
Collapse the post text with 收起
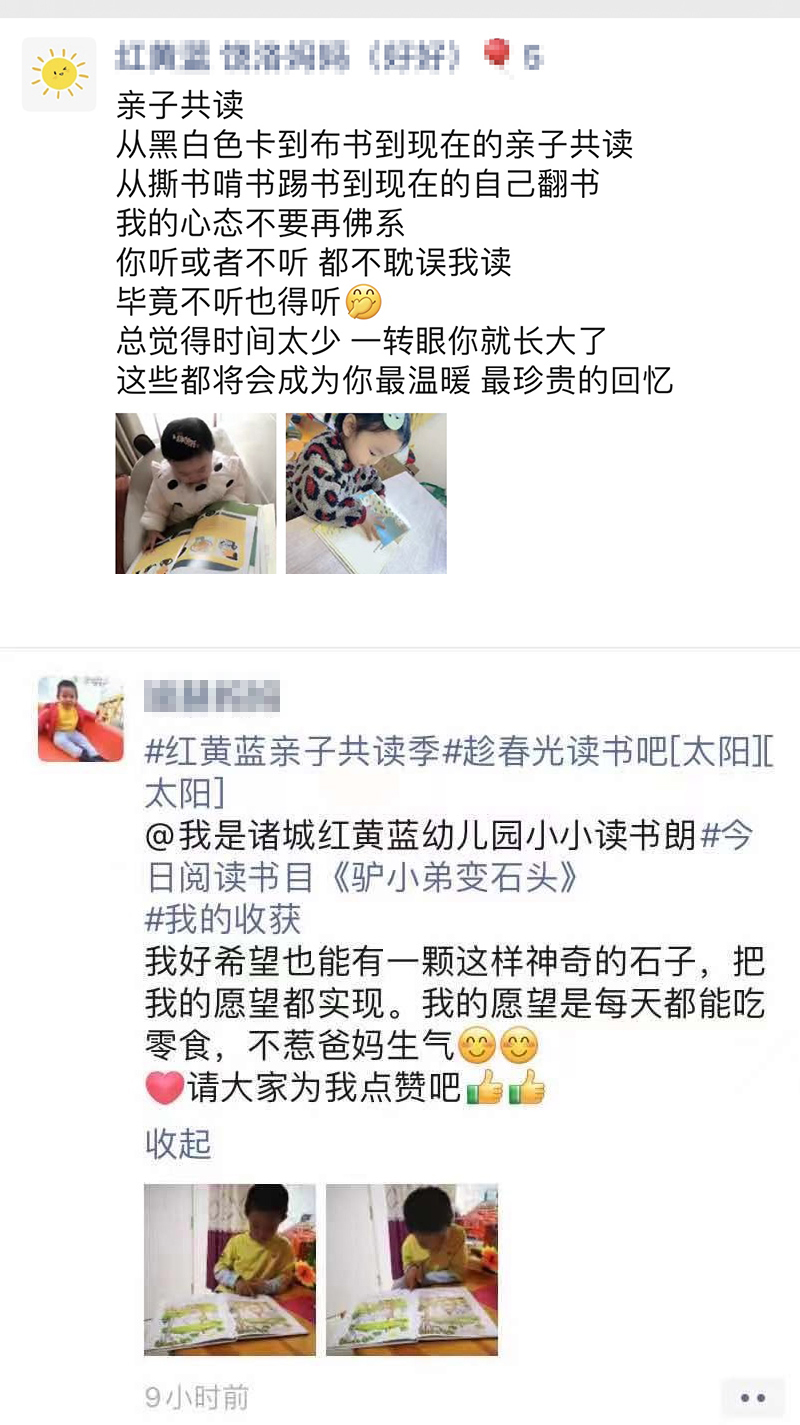click(x=178, y=1144)
